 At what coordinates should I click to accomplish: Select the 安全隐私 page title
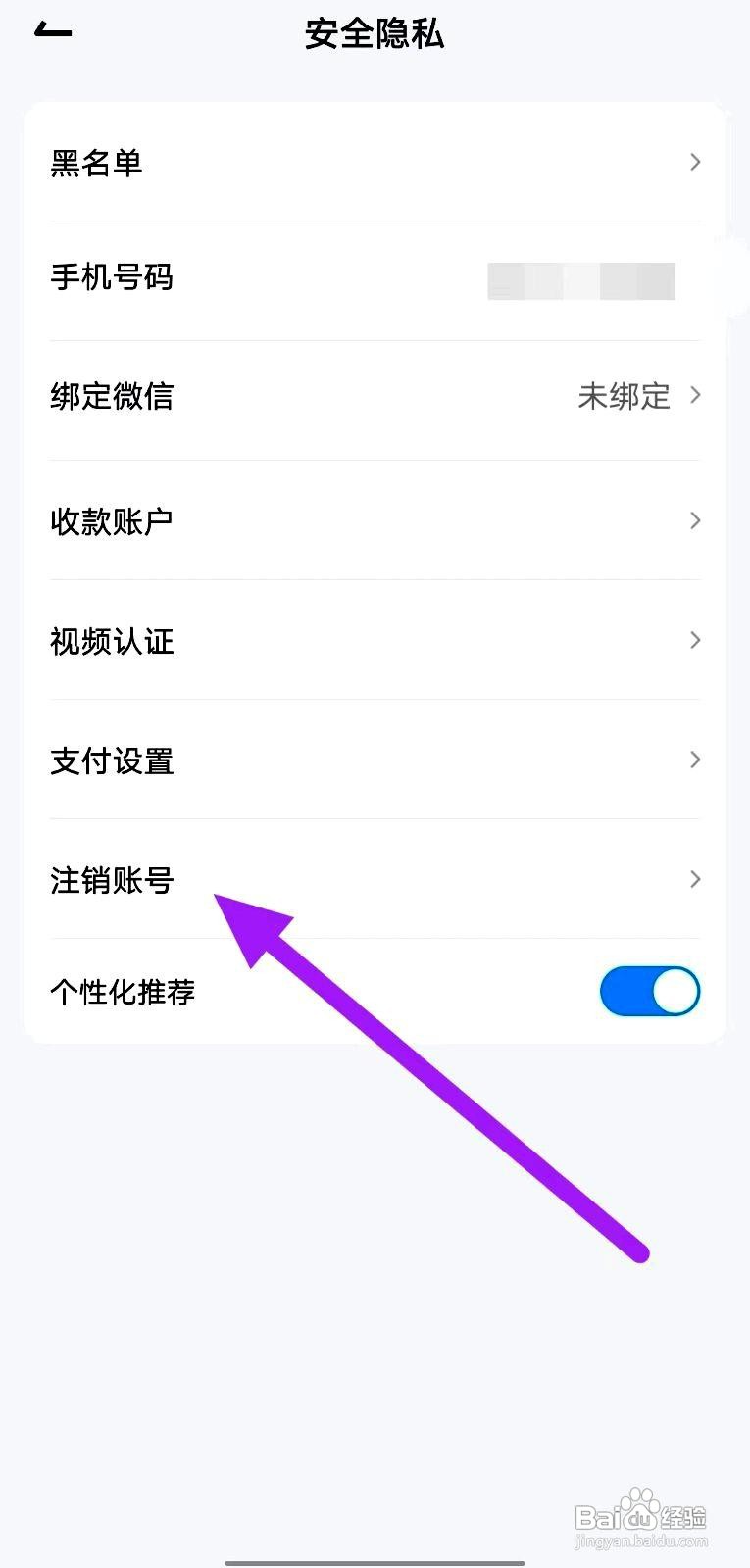pyautogui.click(x=375, y=34)
